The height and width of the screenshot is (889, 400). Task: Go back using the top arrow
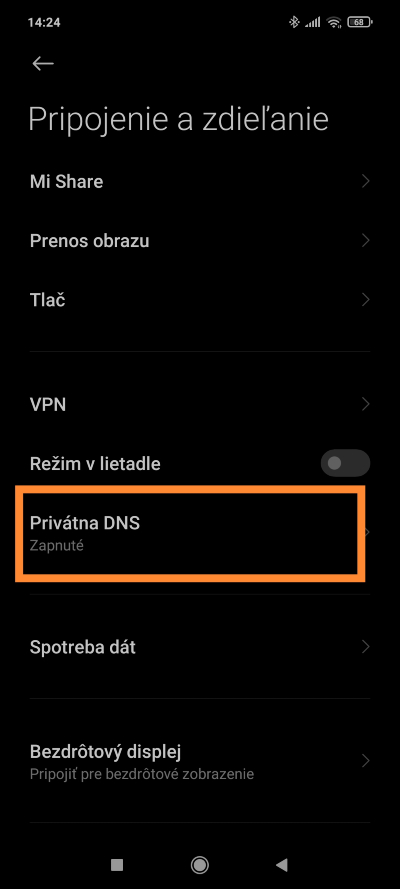43,64
